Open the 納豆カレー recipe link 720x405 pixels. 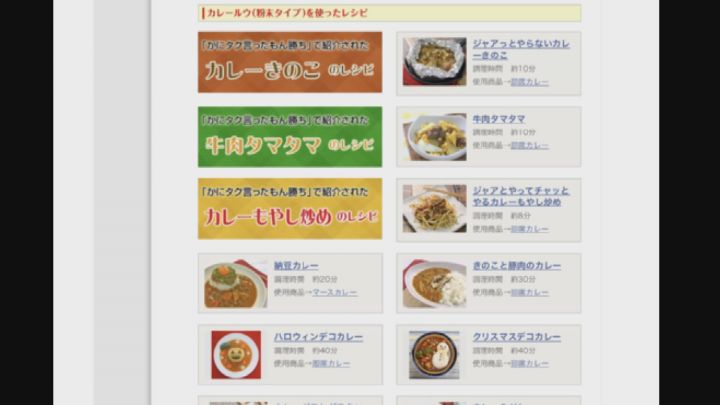click(296, 266)
